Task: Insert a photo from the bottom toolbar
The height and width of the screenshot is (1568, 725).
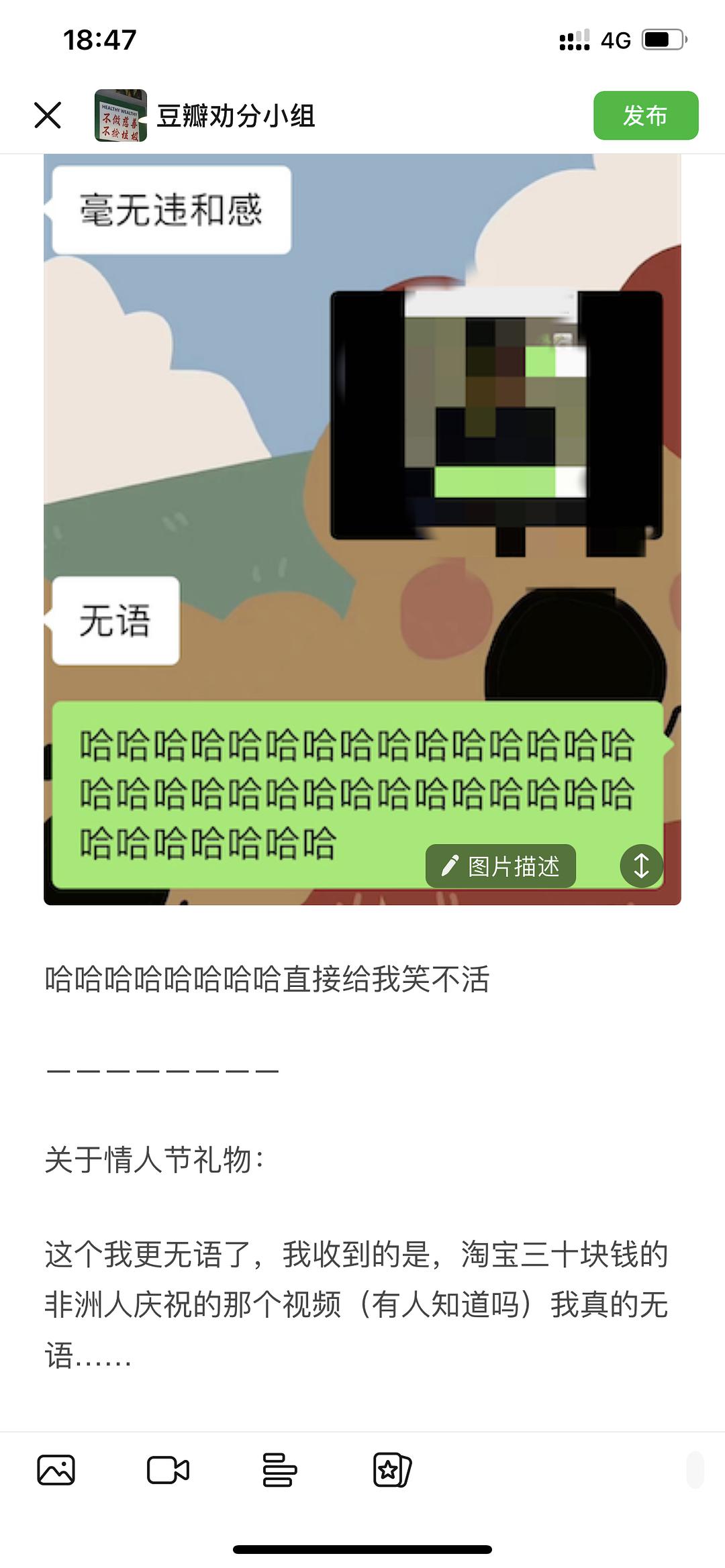Action: coord(56,1470)
